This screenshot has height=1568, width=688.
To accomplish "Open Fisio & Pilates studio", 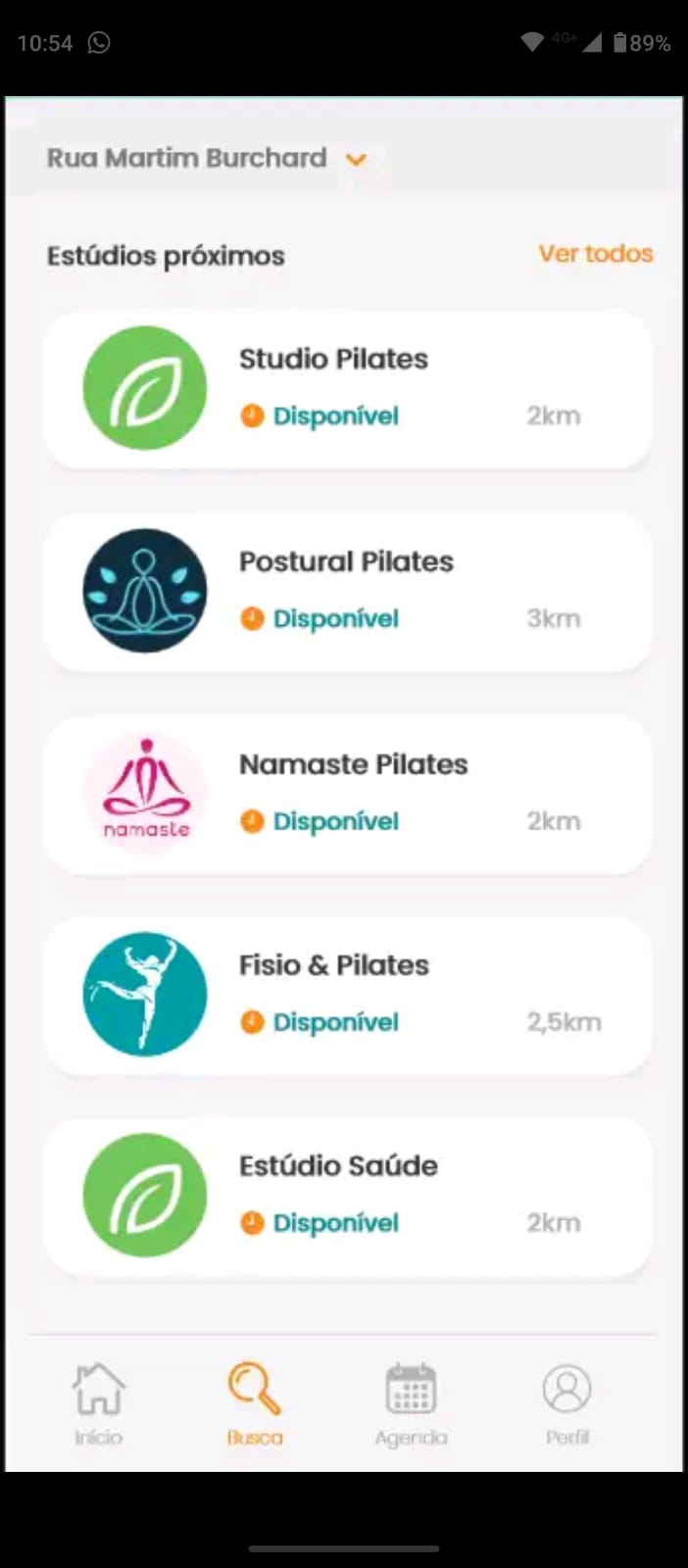I will click(348, 996).
